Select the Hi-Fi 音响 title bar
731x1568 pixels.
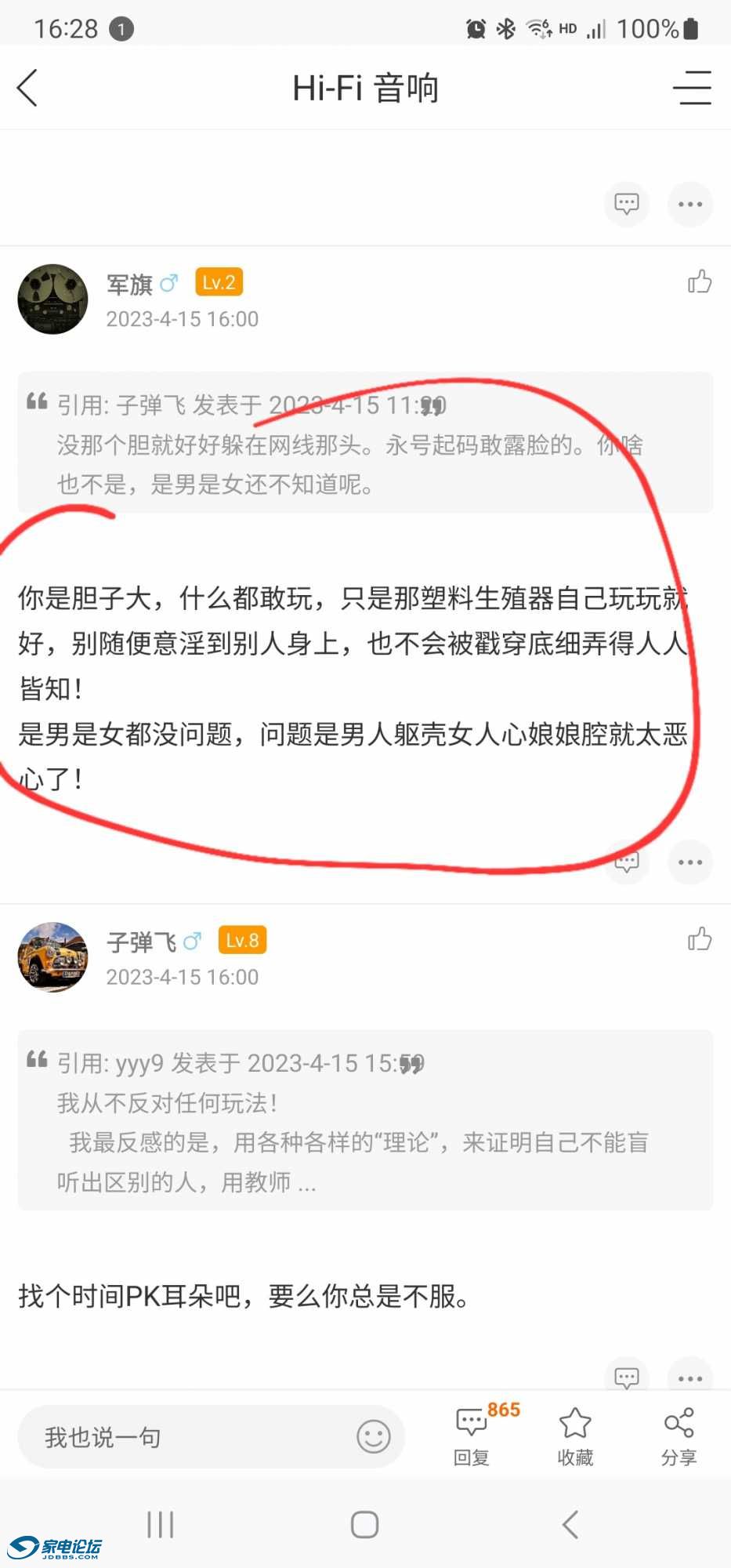tap(365, 88)
